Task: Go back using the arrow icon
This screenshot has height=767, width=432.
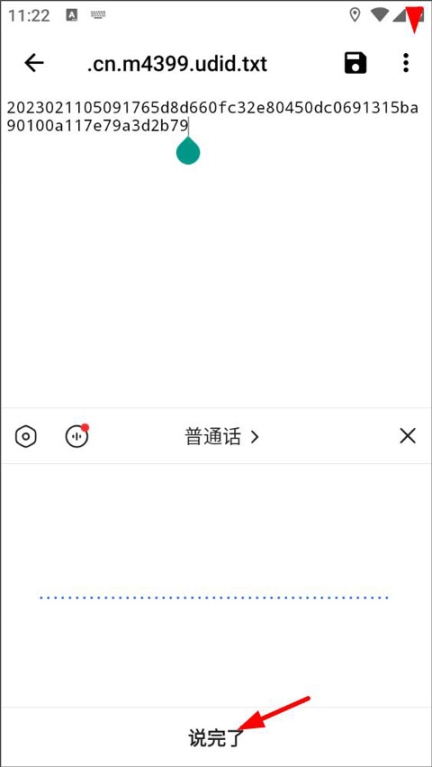Action: tap(34, 63)
